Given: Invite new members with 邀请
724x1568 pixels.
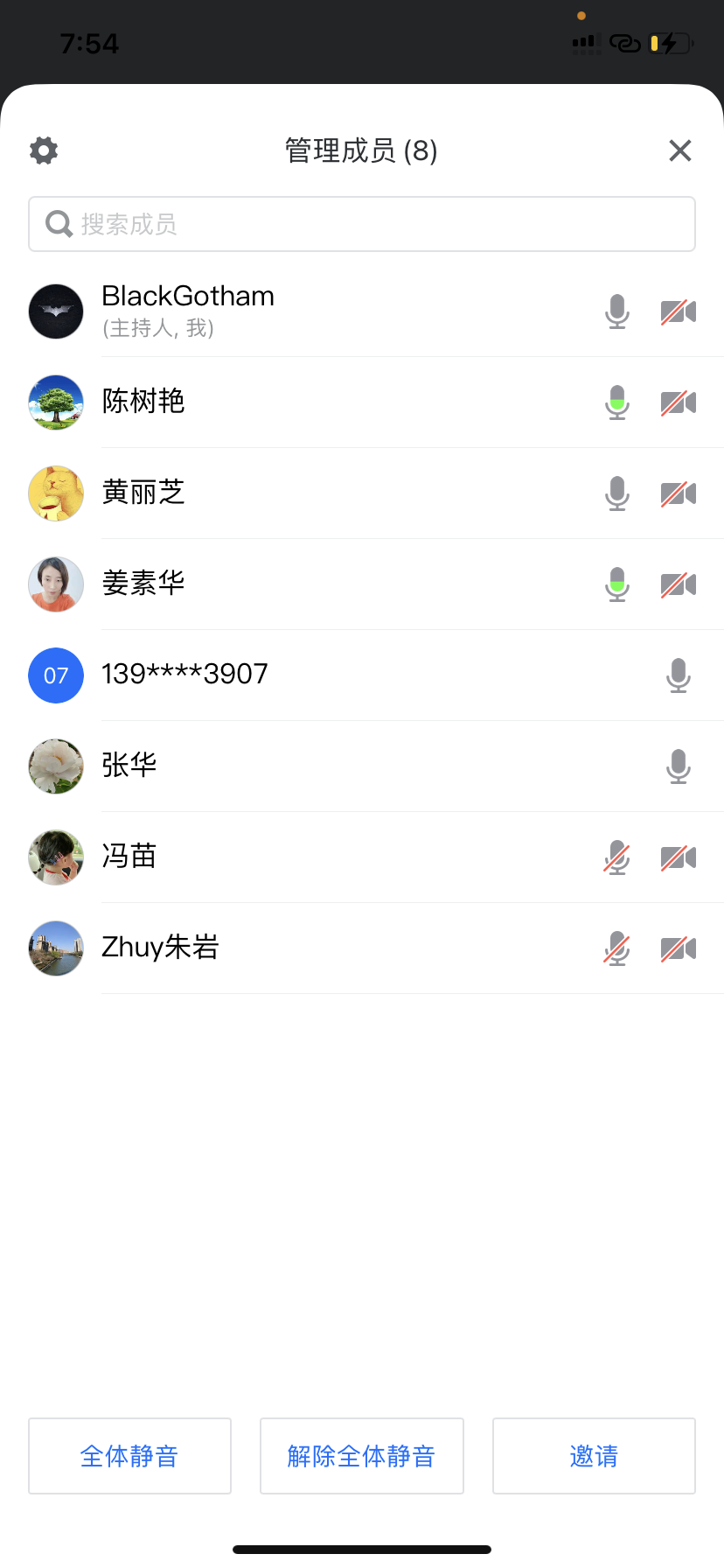Looking at the screenshot, I should [x=594, y=1456].
